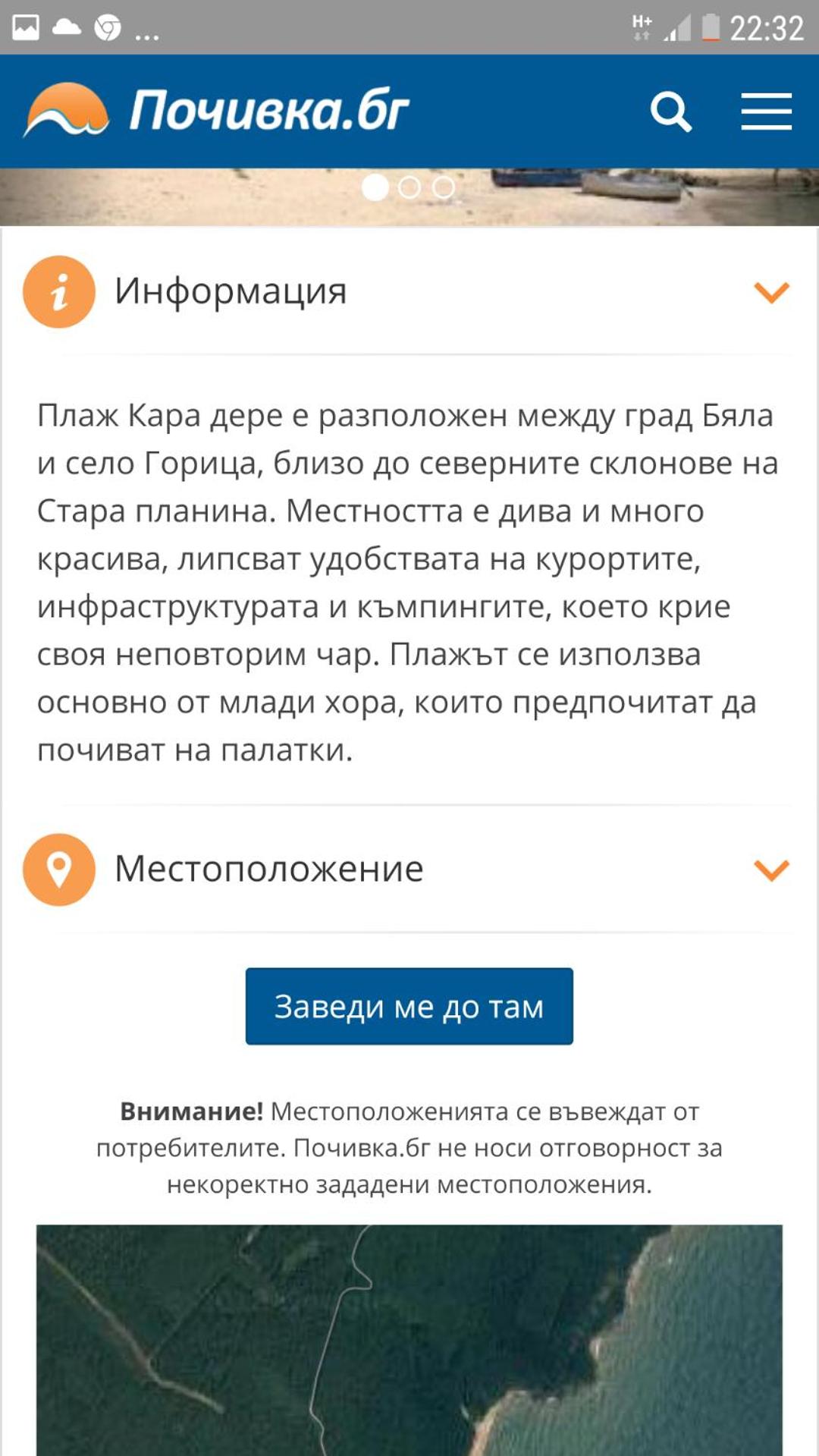Open the satellite map of the beach
The image size is (819, 1456).
tap(409, 1340)
